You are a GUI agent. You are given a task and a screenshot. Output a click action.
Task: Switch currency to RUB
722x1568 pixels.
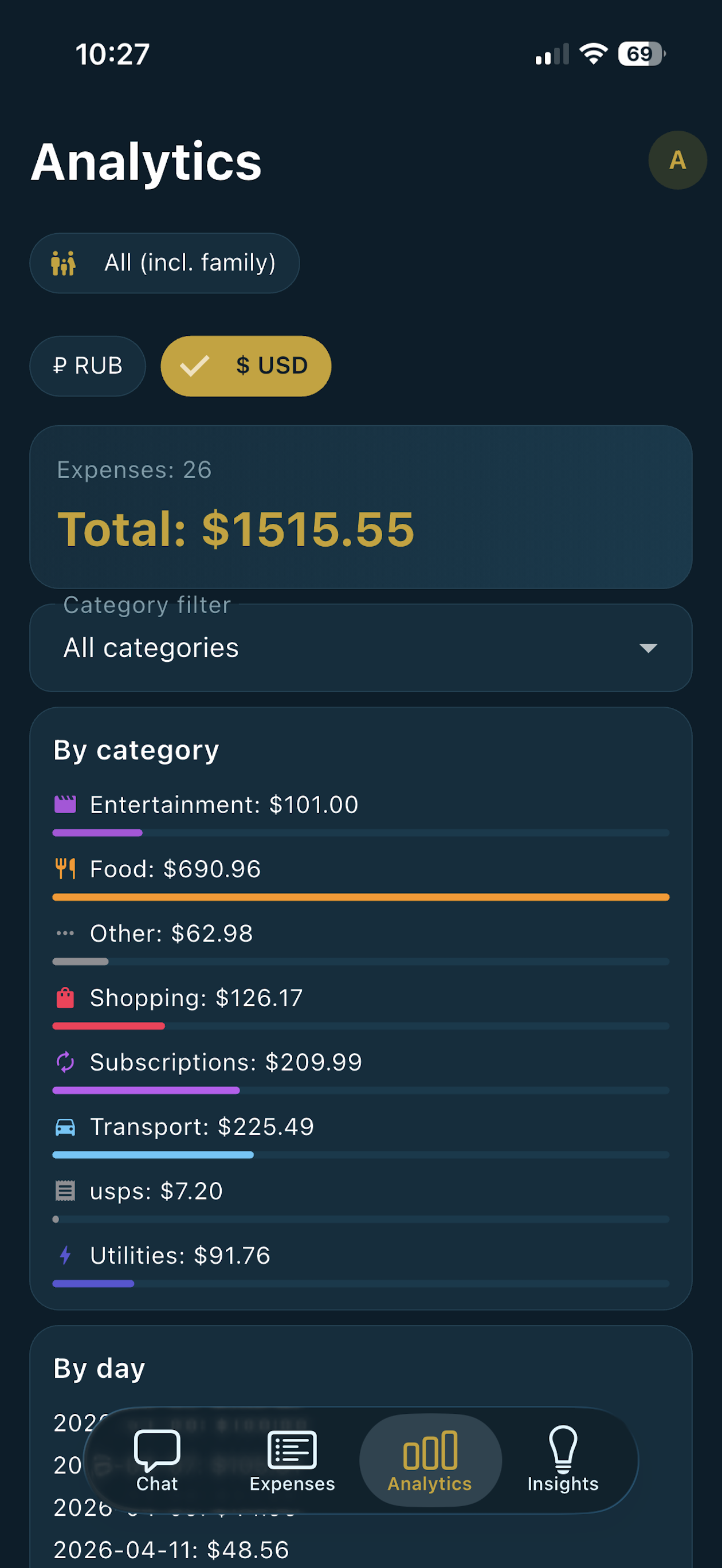(x=87, y=366)
